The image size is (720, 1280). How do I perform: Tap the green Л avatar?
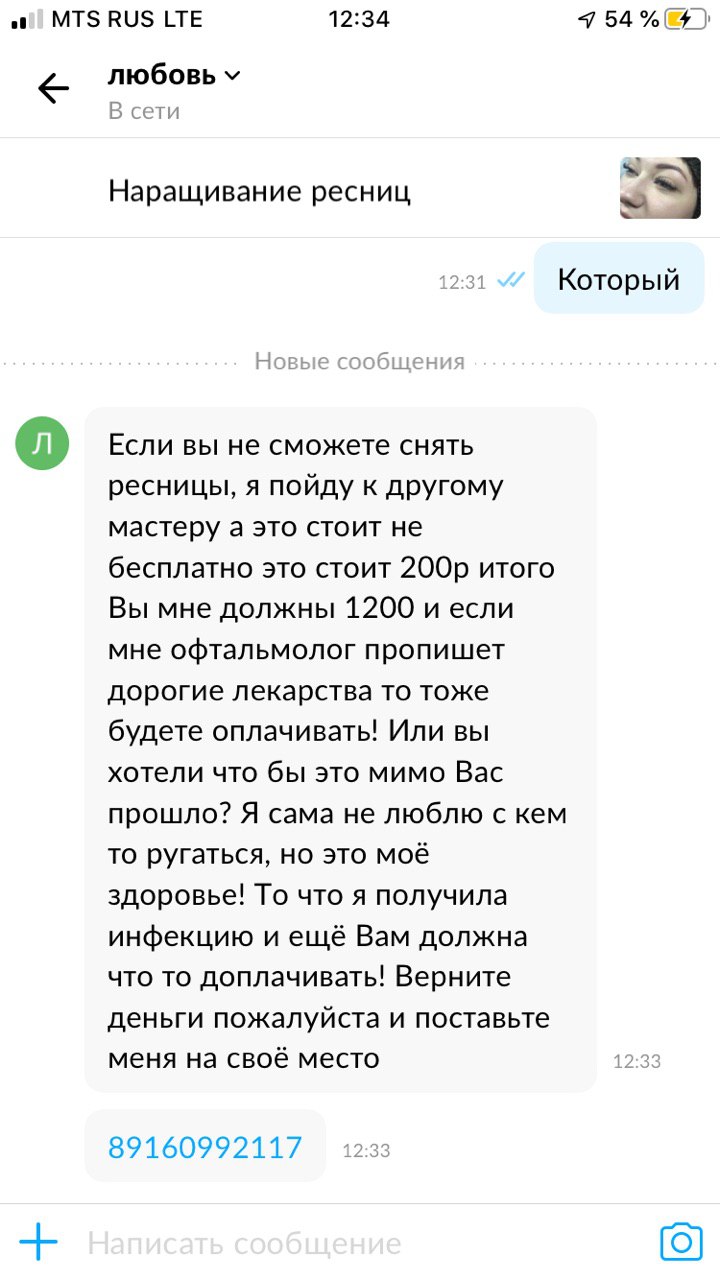point(43,445)
